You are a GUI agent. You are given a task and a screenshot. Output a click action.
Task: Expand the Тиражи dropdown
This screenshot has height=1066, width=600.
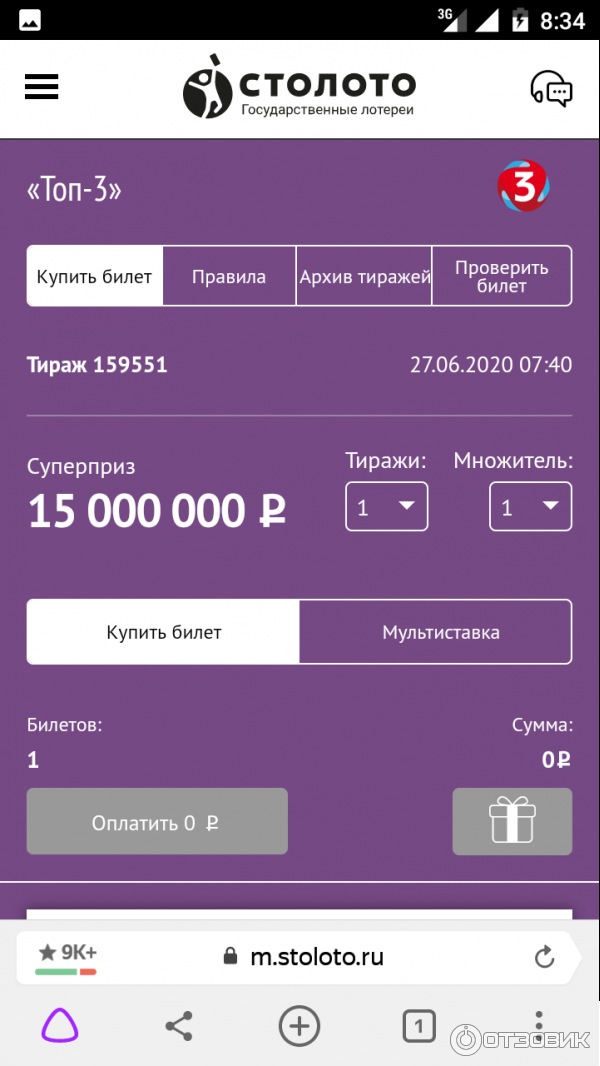pos(387,506)
